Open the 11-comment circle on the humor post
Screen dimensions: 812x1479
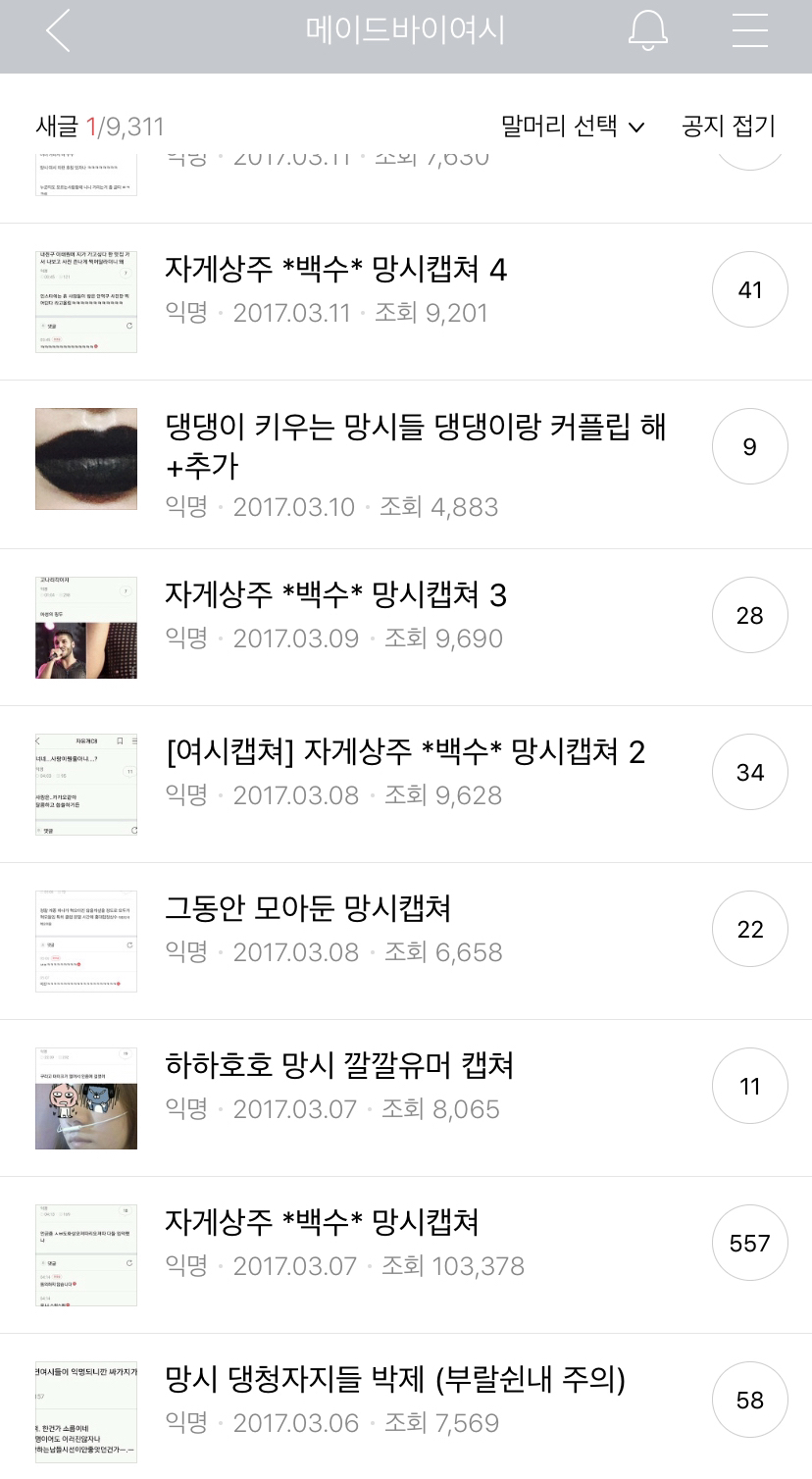pyautogui.click(x=750, y=1086)
